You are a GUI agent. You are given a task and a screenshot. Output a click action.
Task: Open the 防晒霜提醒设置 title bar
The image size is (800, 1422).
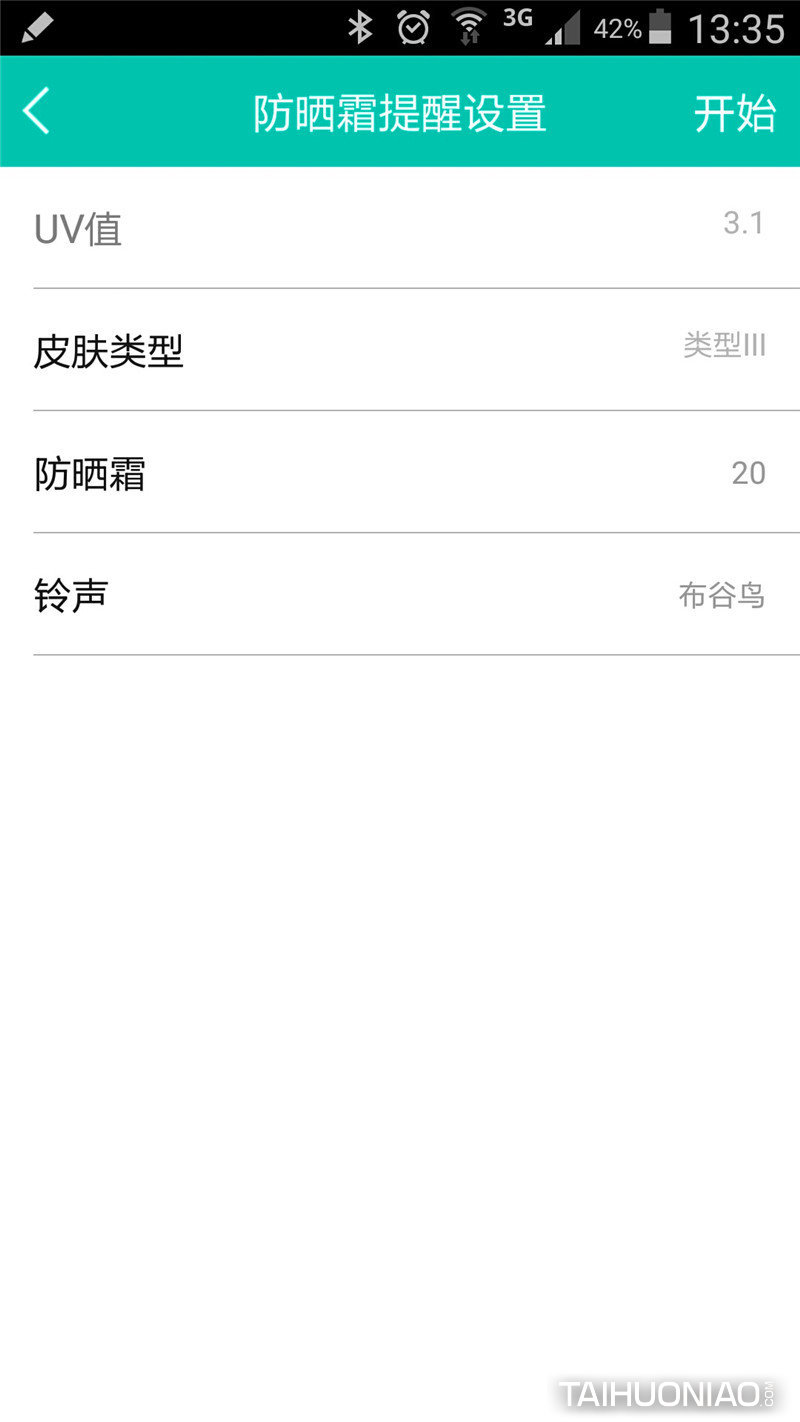[400, 114]
